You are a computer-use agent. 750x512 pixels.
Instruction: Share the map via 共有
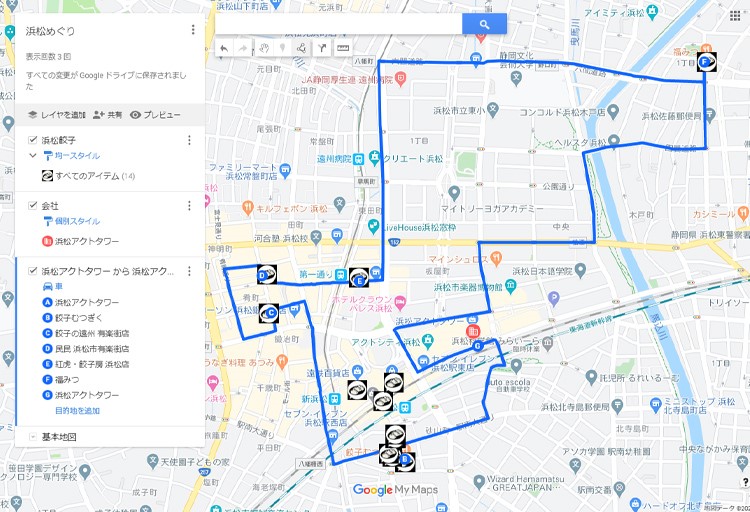click(109, 115)
